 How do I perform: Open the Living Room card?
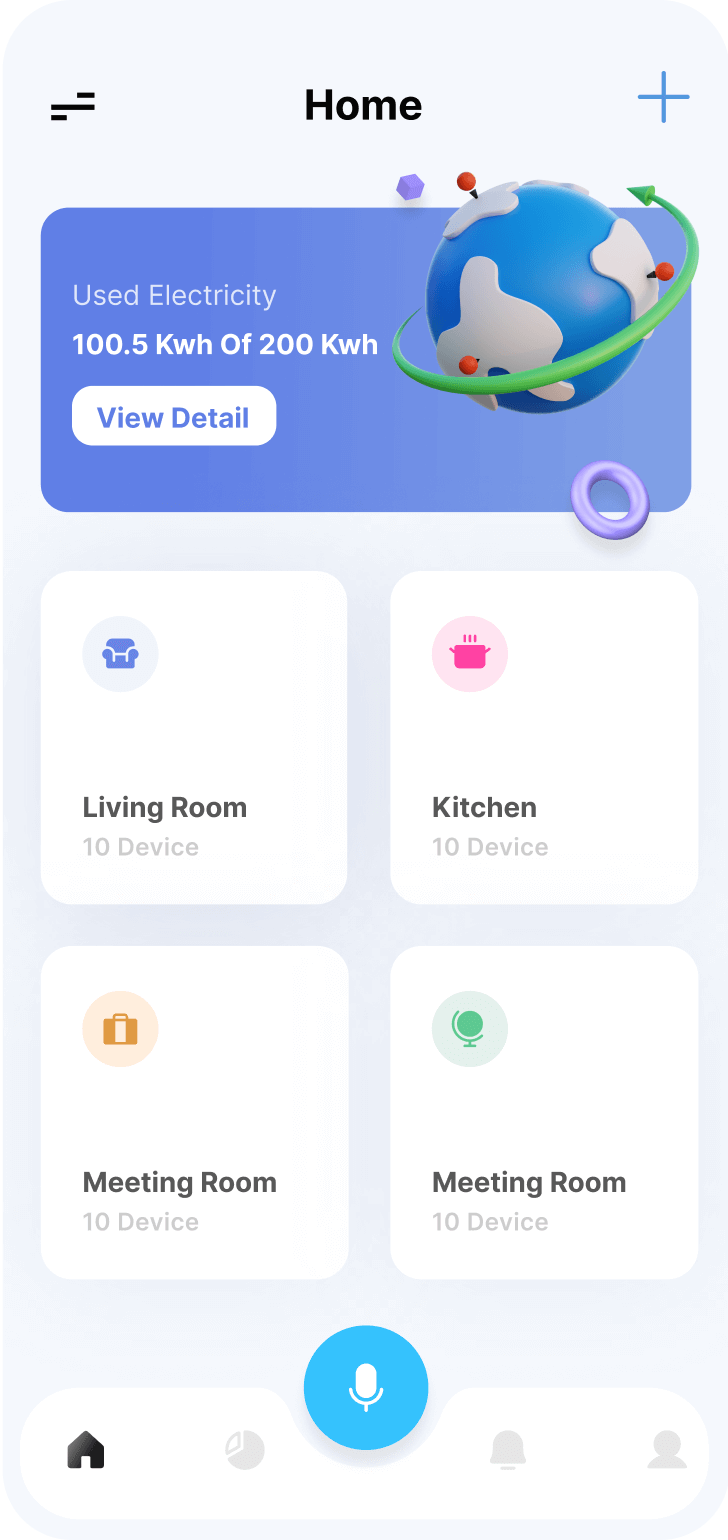[194, 737]
